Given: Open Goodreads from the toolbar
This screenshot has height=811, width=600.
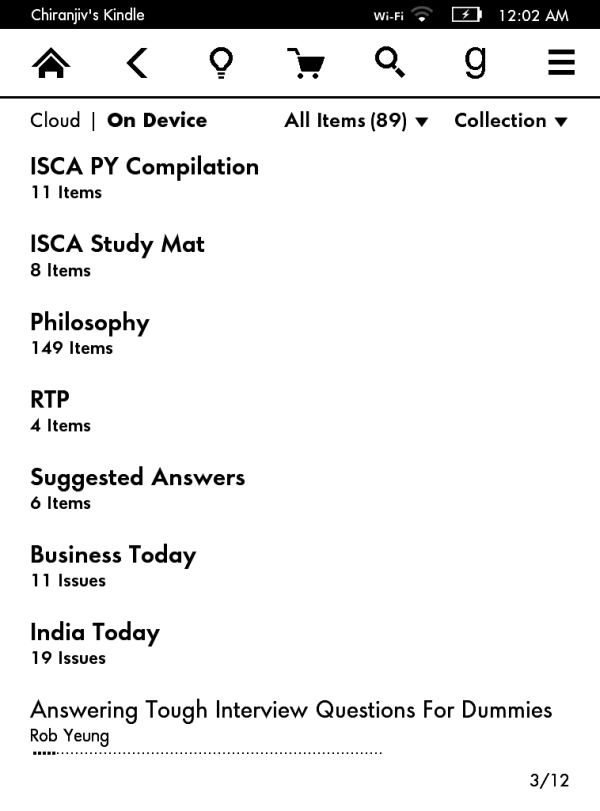Looking at the screenshot, I should (x=475, y=63).
